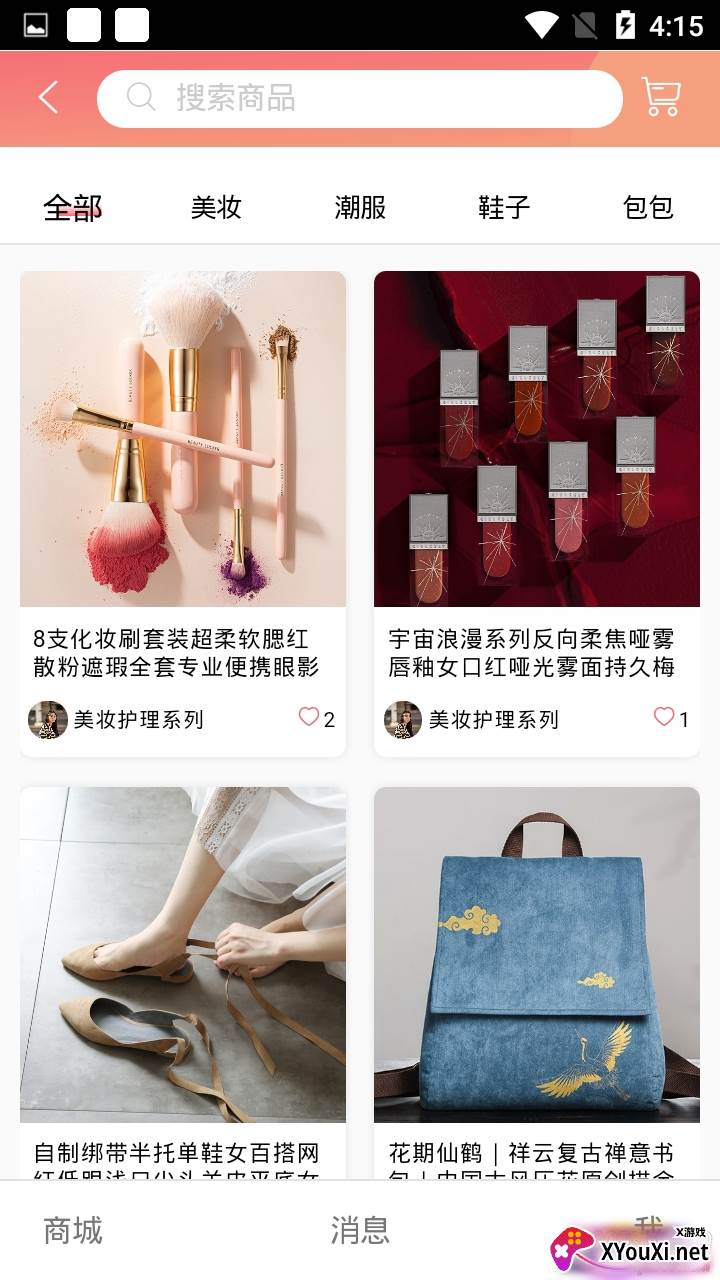
Task: Tap the 搜索商品 search box
Action: click(360, 98)
